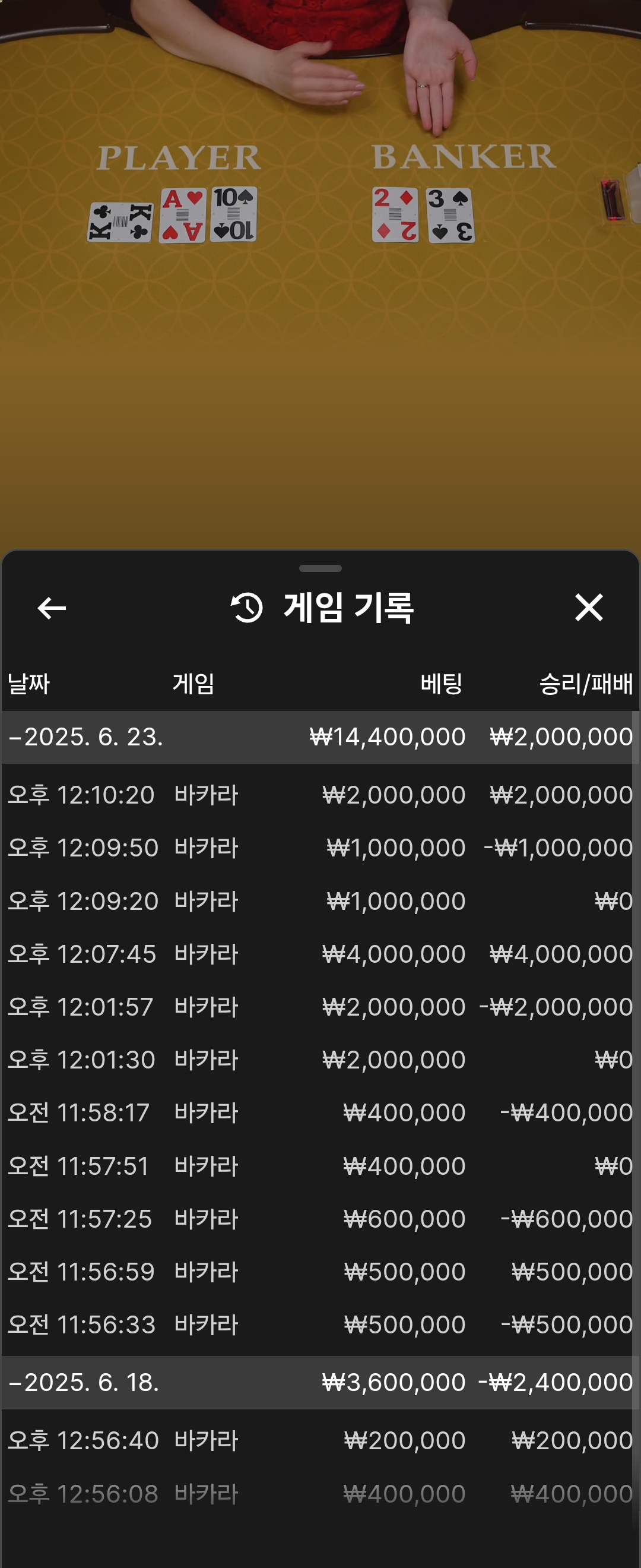641x1568 pixels.
Task: Open the 오전 11:56:59 바카라 record
Action: (320, 1272)
